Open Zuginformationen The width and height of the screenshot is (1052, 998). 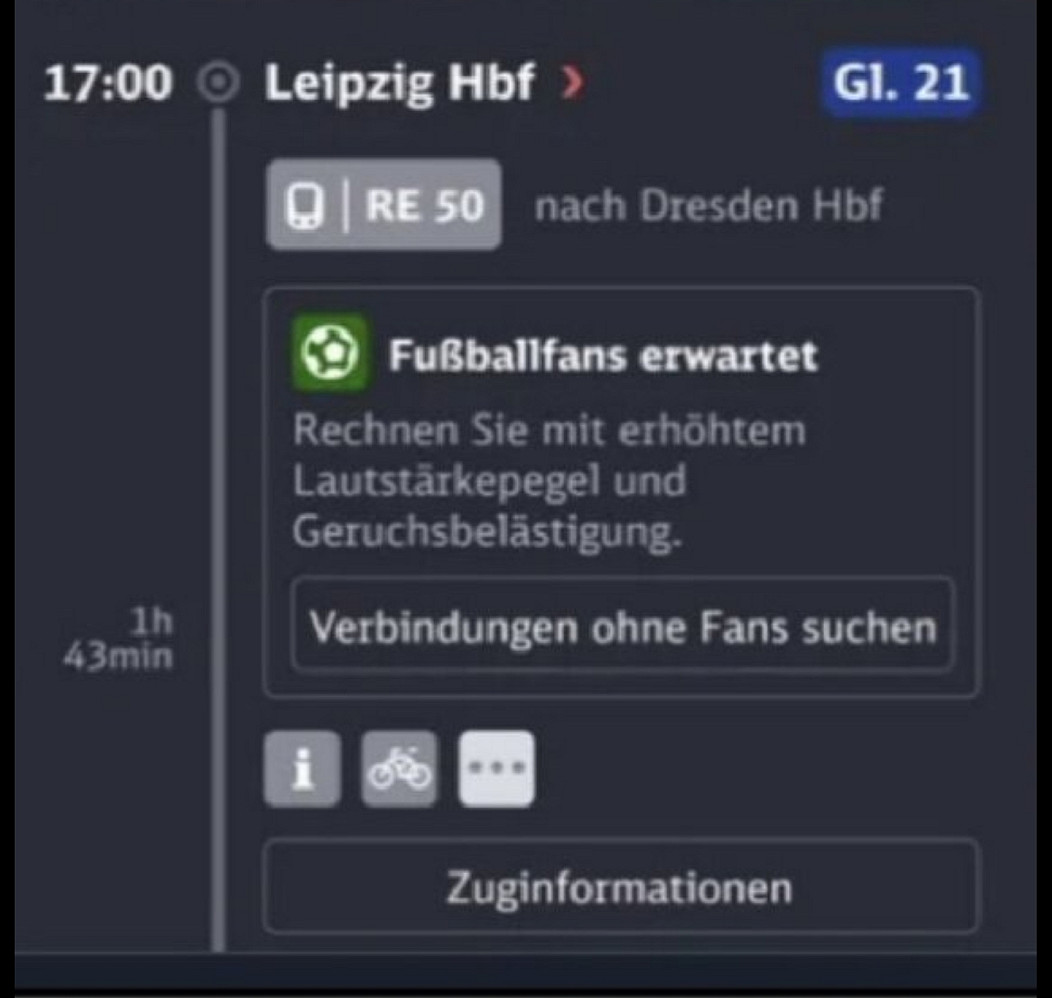[620, 886]
